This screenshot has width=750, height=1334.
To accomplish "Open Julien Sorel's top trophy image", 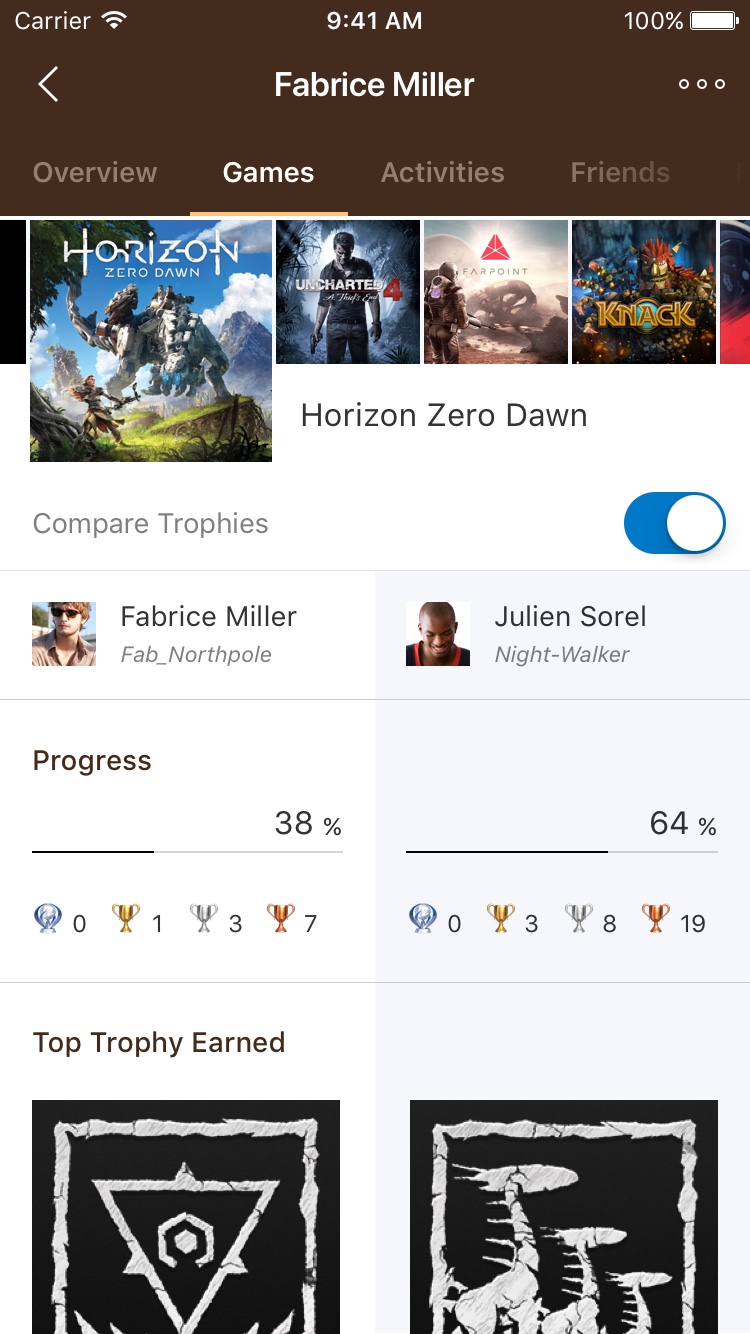I will (564, 1216).
